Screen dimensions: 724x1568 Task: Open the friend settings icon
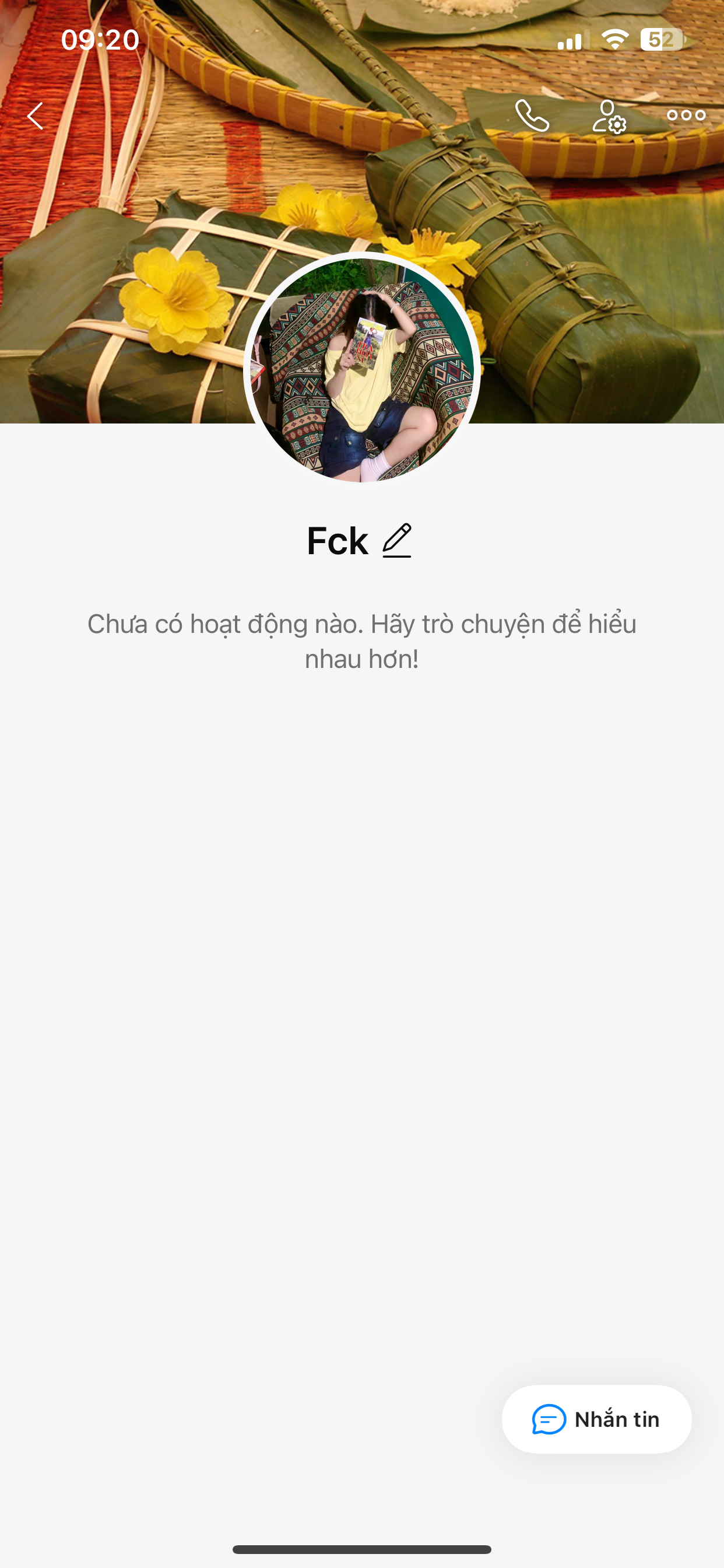click(609, 116)
